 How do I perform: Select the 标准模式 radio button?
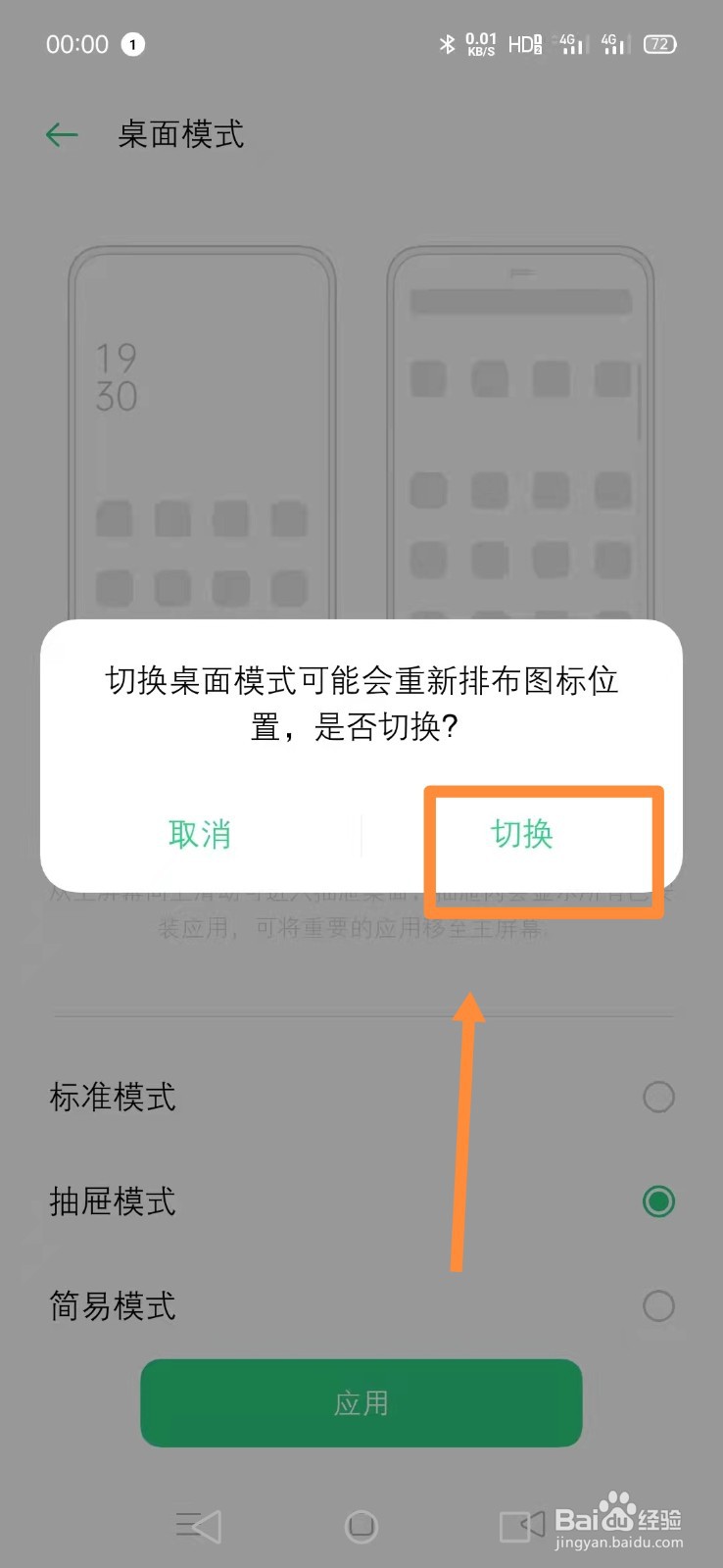pos(659,1098)
